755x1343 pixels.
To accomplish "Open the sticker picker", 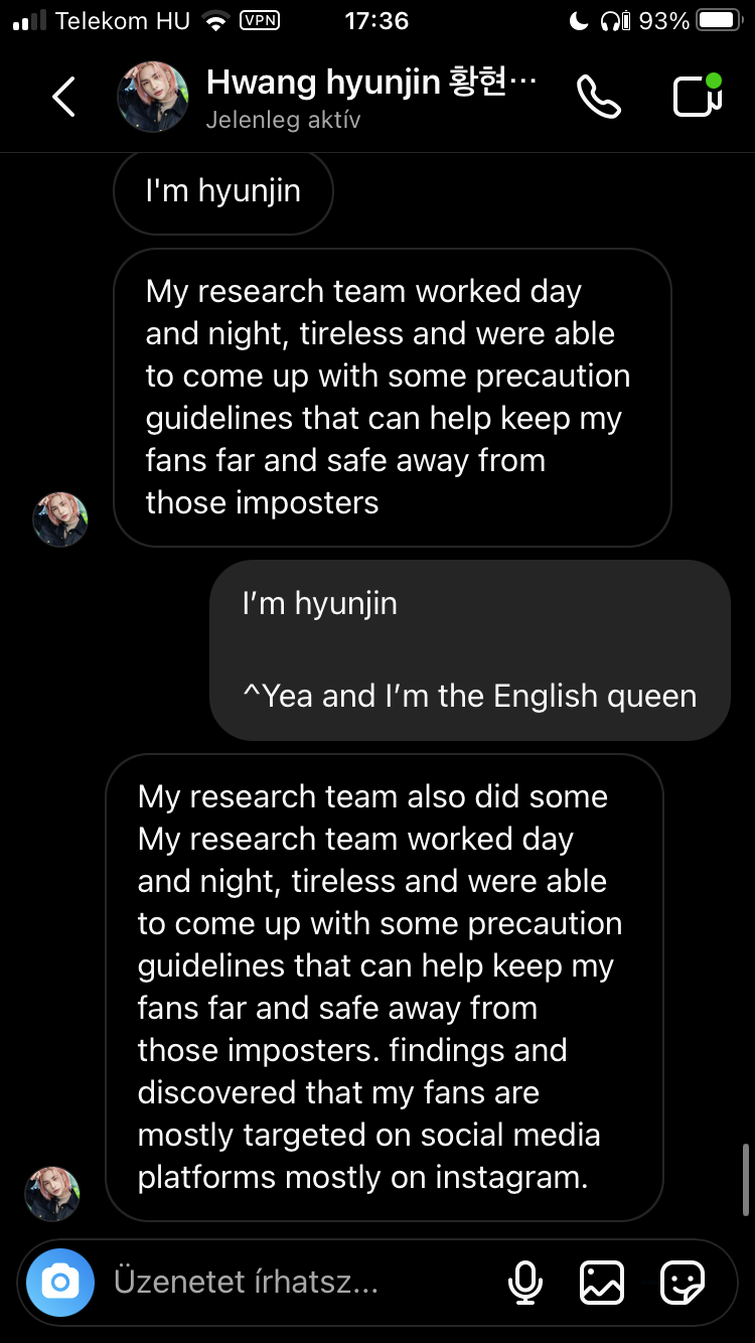I will coord(683,1282).
